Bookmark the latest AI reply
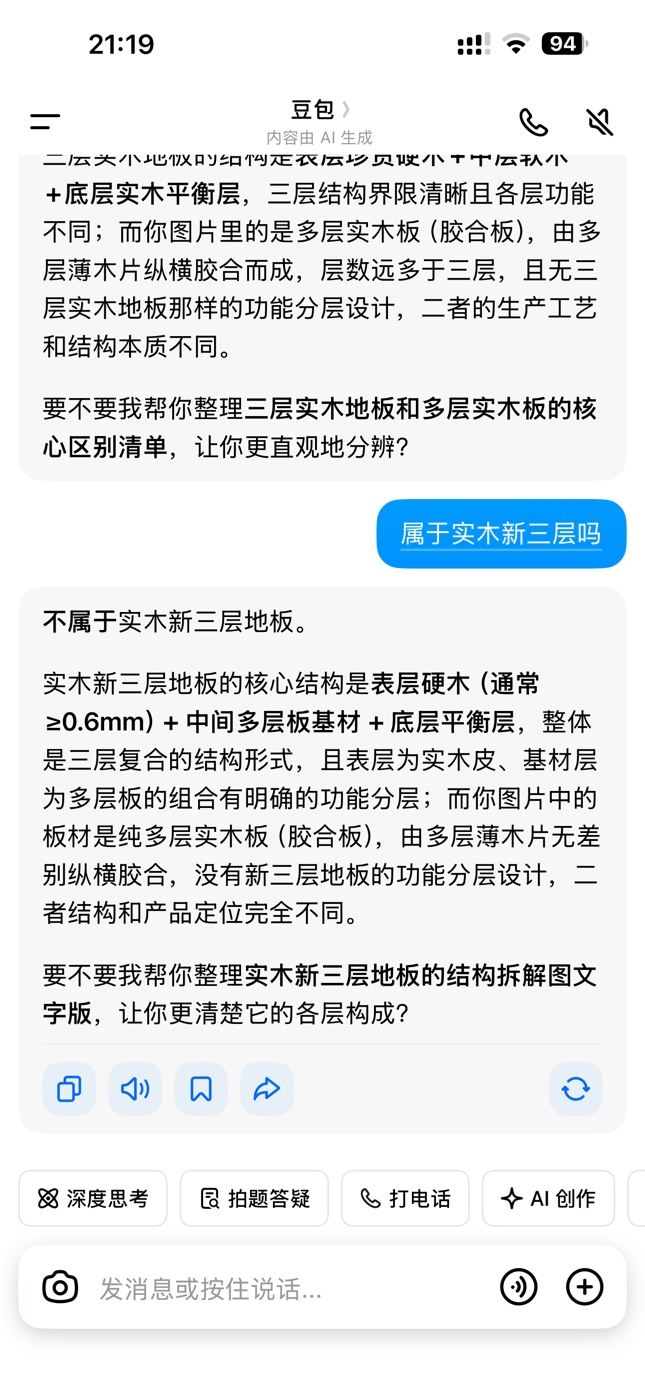Image resolution: width=645 pixels, height=1398 pixels. tap(201, 1088)
